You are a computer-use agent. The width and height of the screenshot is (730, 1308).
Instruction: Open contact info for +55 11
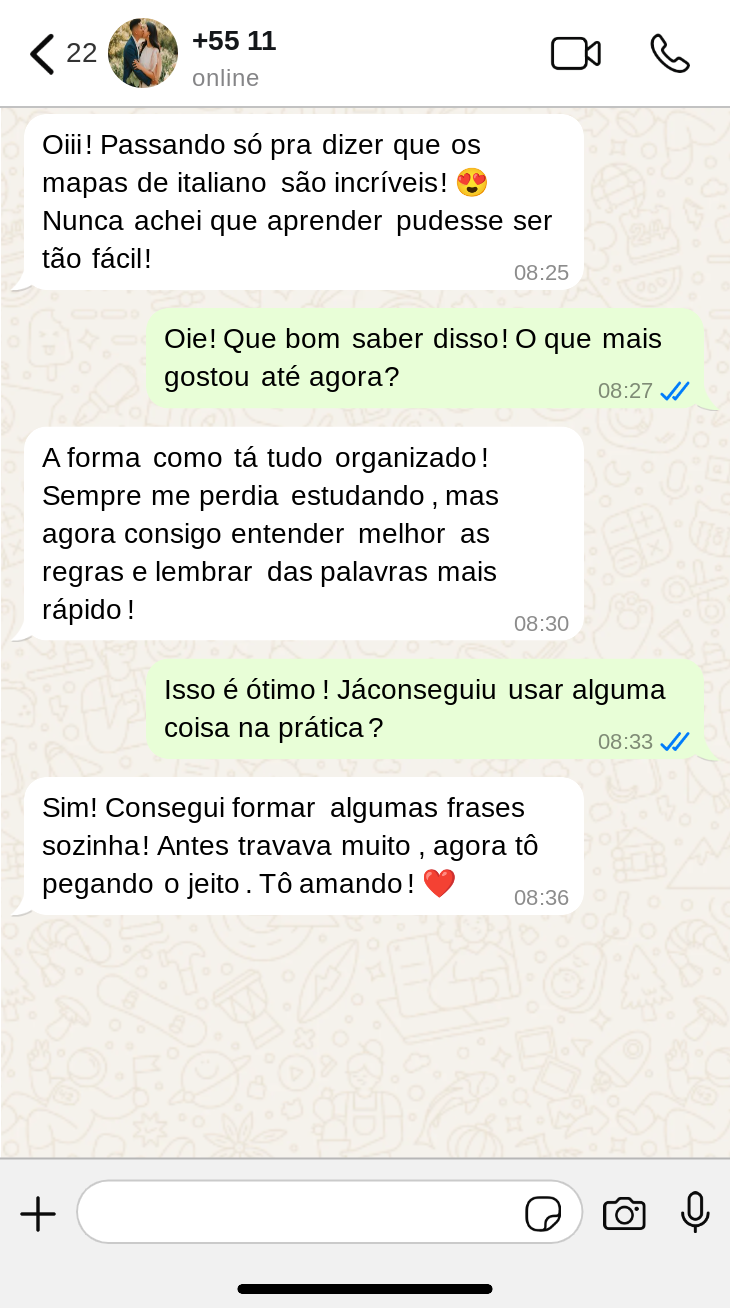point(234,56)
